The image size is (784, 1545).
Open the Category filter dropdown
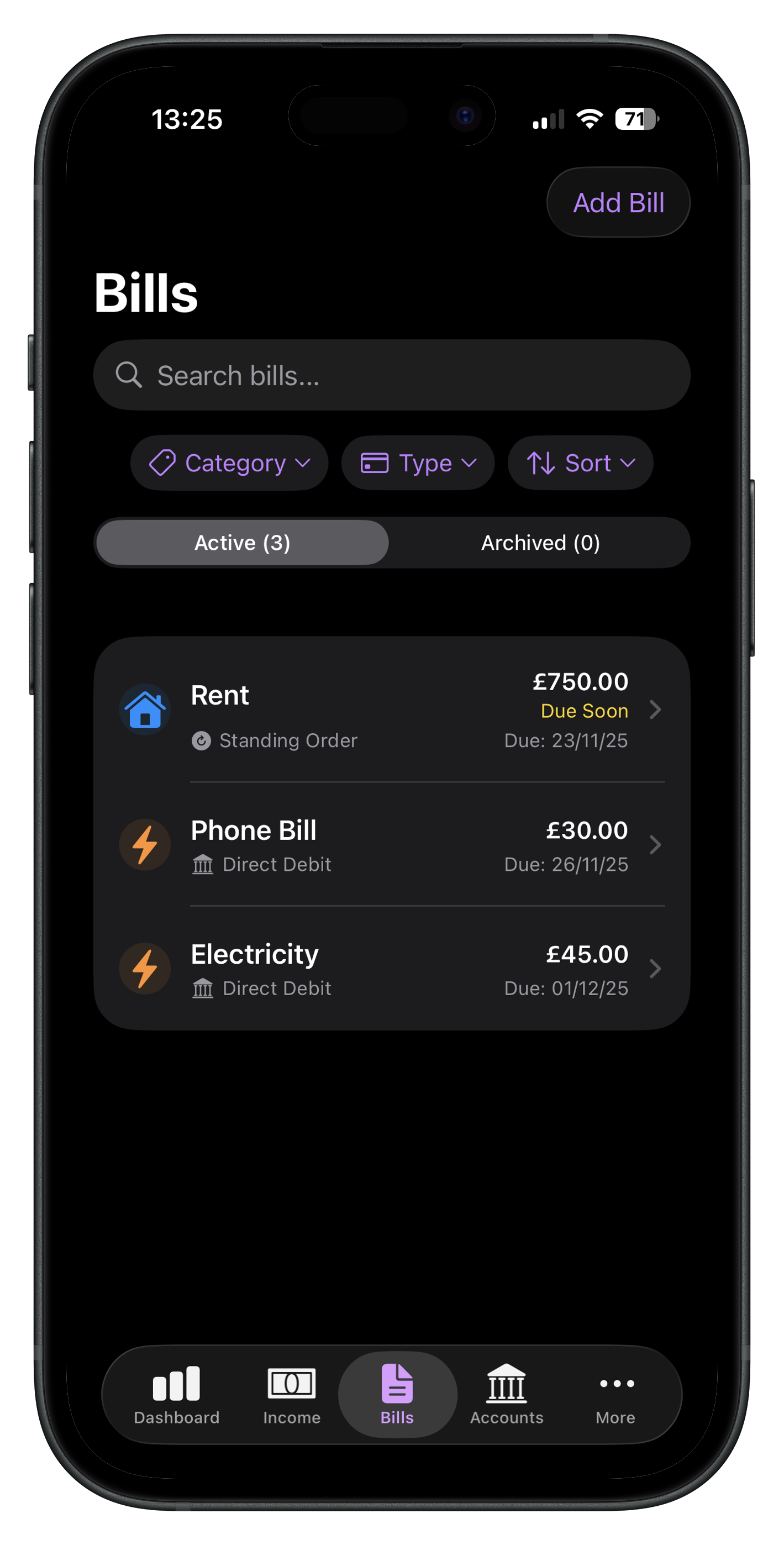(x=229, y=463)
